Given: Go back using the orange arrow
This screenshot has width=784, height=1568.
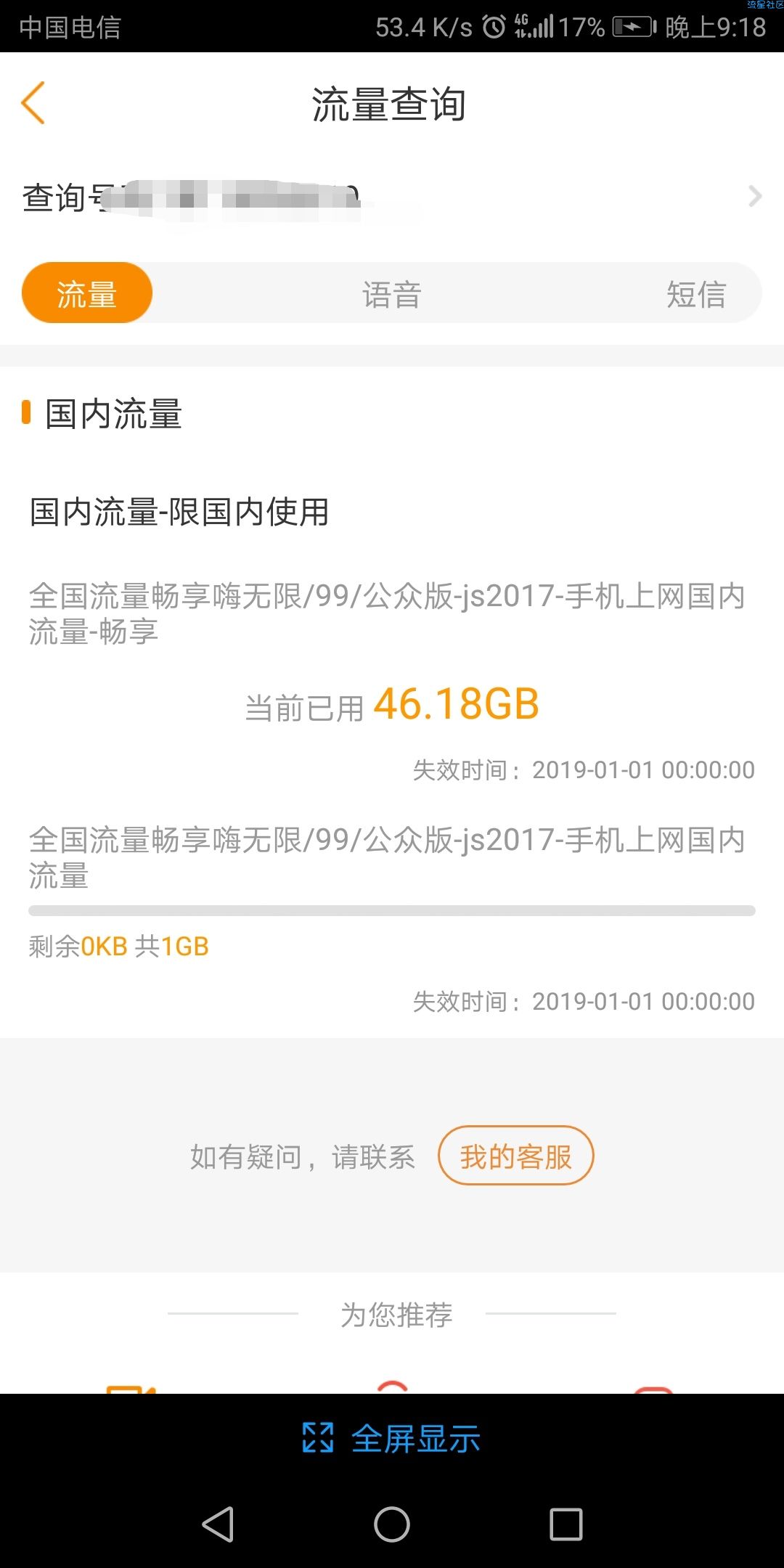Looking at the screenshot, I should (x=33, y=102).
